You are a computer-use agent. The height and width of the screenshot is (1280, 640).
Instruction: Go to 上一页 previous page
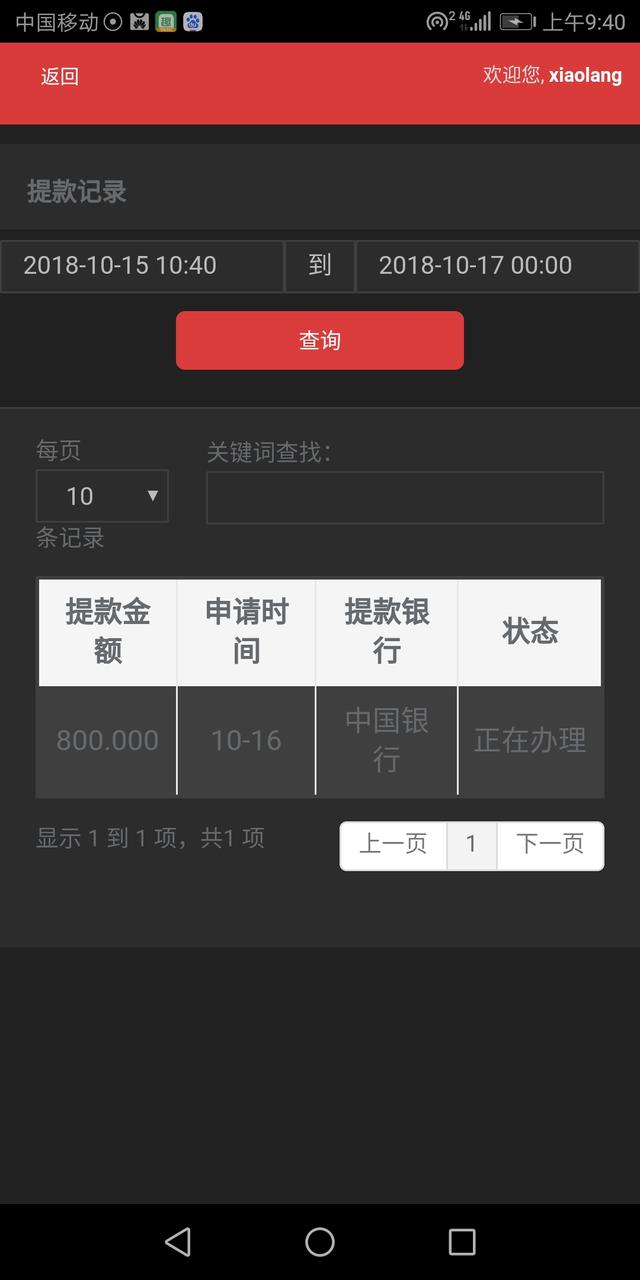pyautogui.click(x=393, y=845)
